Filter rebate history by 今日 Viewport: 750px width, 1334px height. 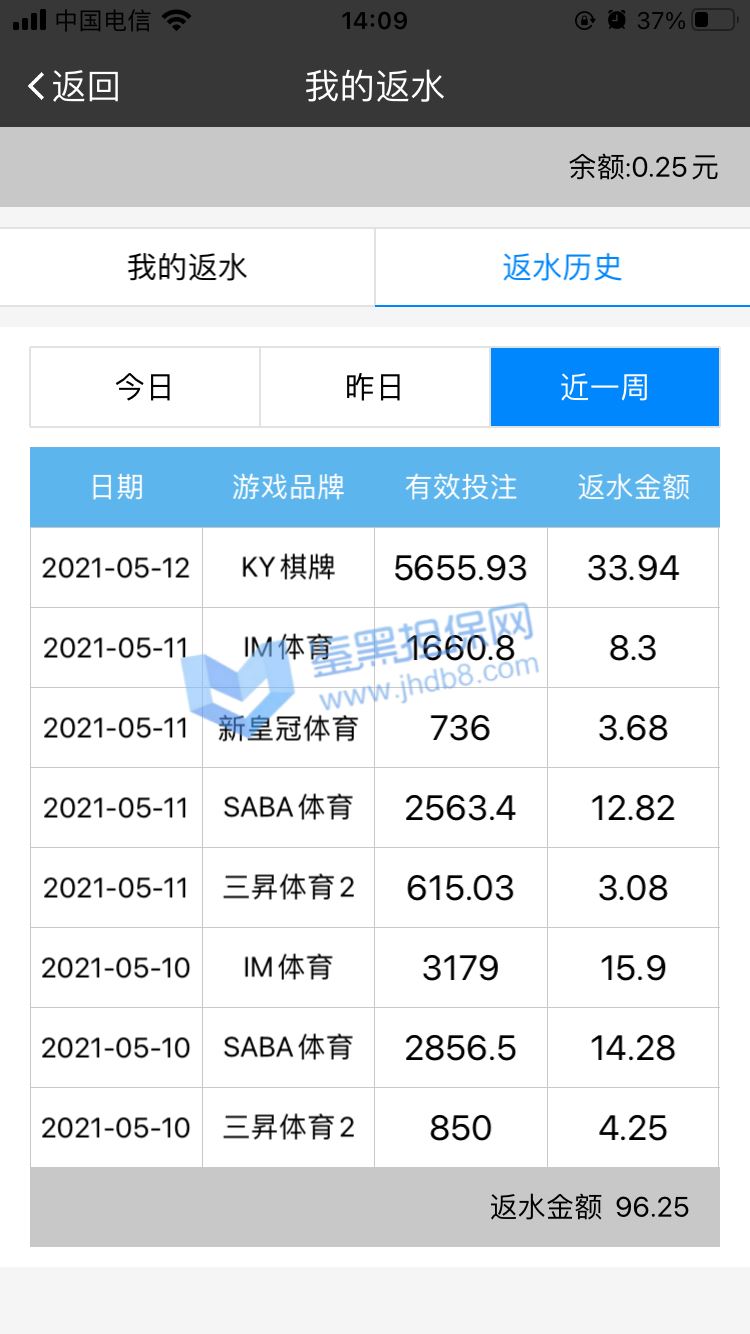point(145,387)
